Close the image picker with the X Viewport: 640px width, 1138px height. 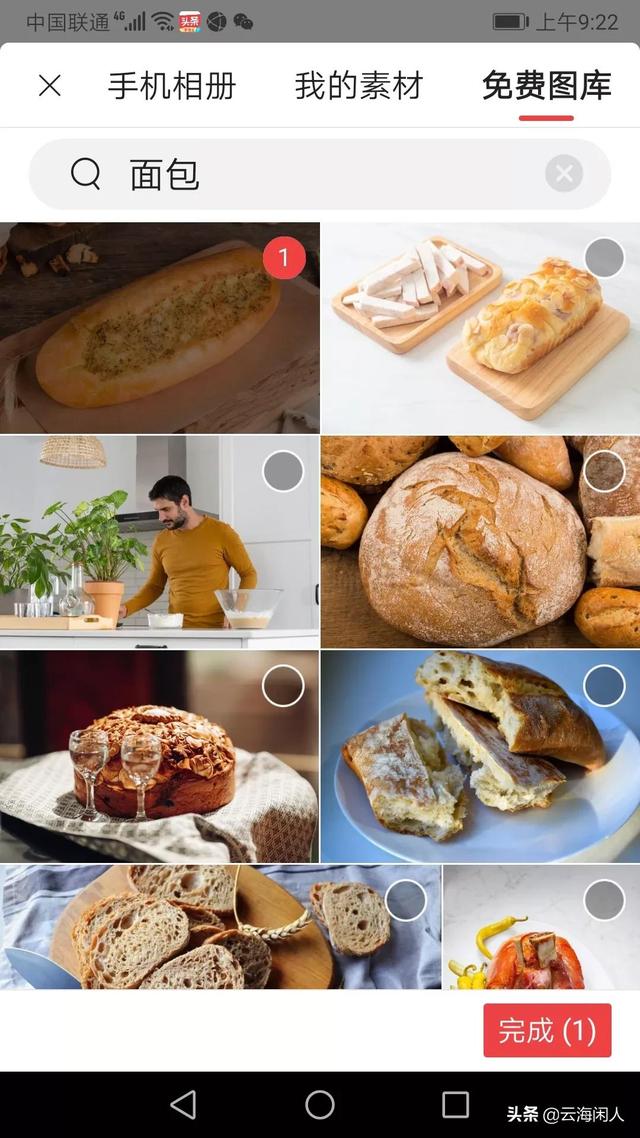(x=49, y=86)
